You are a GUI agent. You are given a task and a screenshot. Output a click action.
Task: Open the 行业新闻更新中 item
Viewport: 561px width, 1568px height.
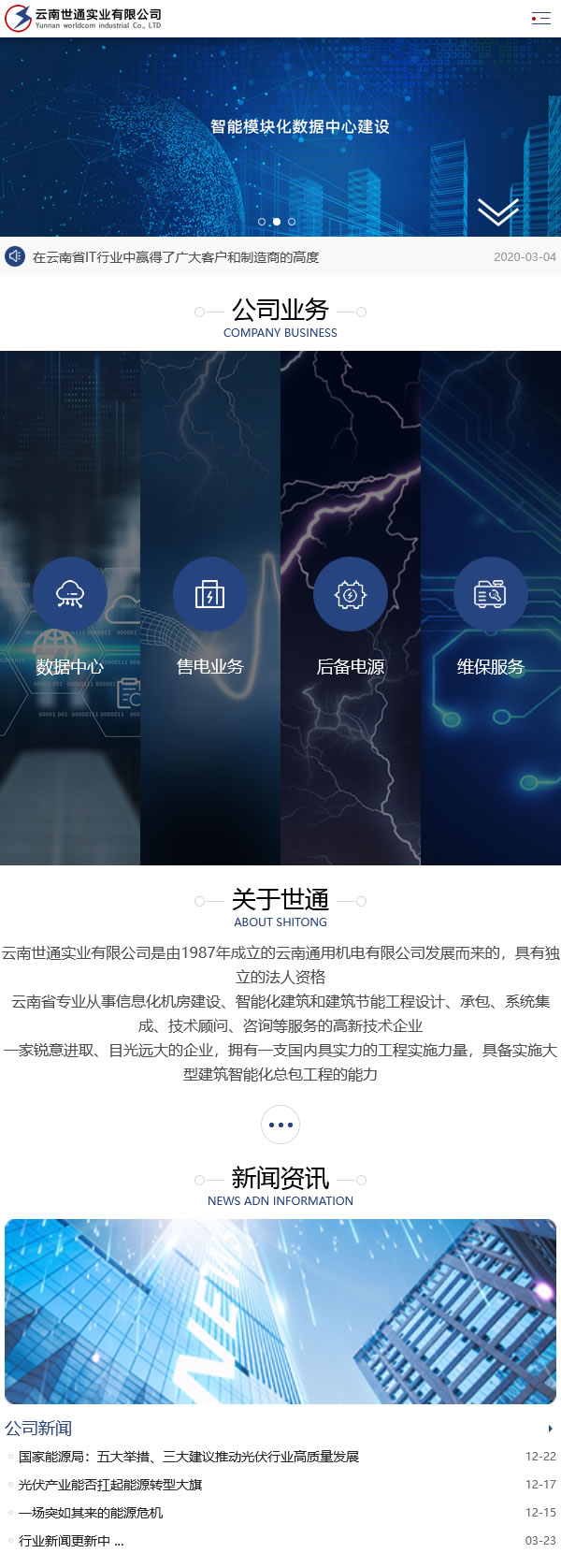coord(71,1541)
